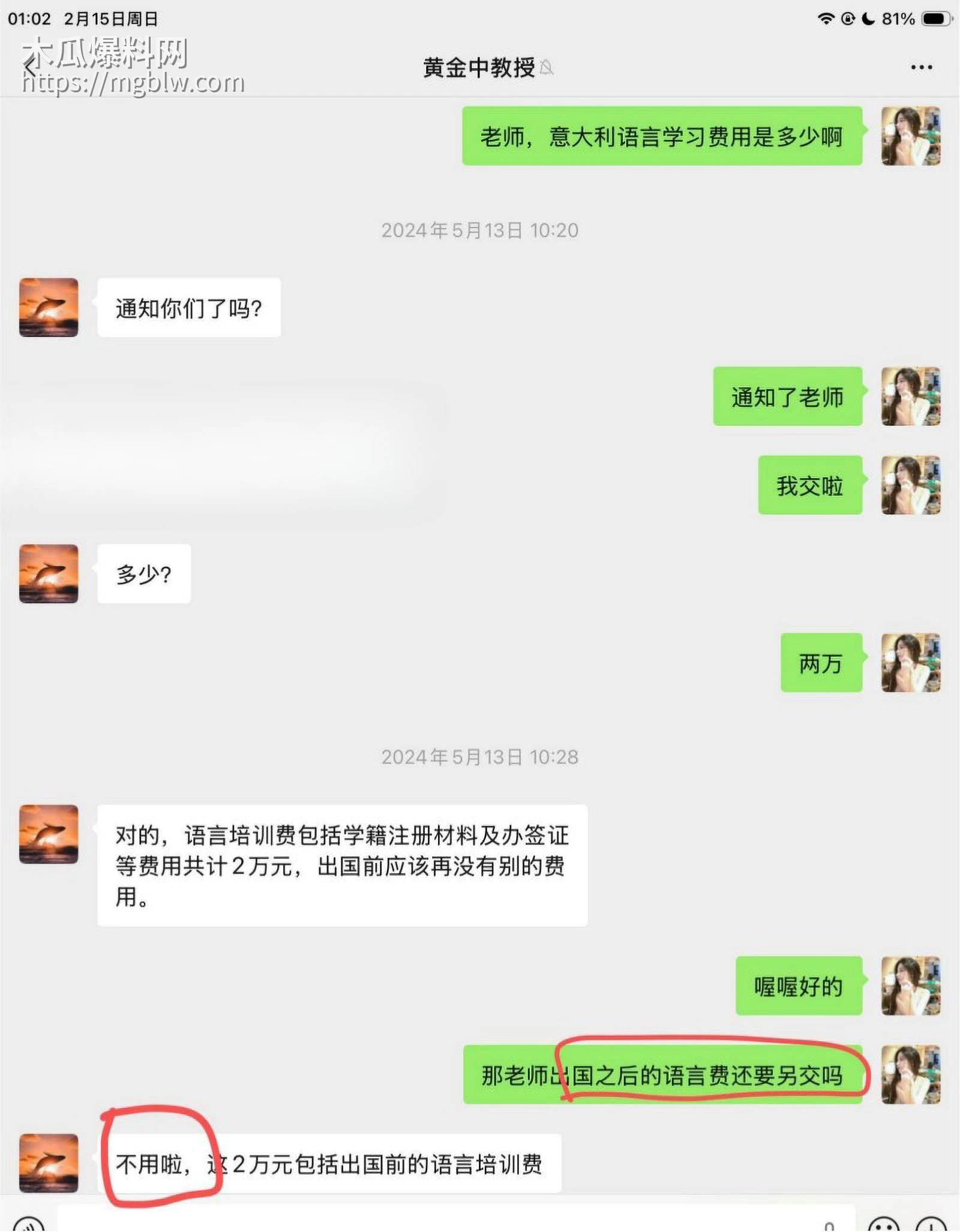The width and height of the screenshot is (960, 1232).
Task: Tap the Wi-Fi icon in the status bar
Action: [826, 18]
